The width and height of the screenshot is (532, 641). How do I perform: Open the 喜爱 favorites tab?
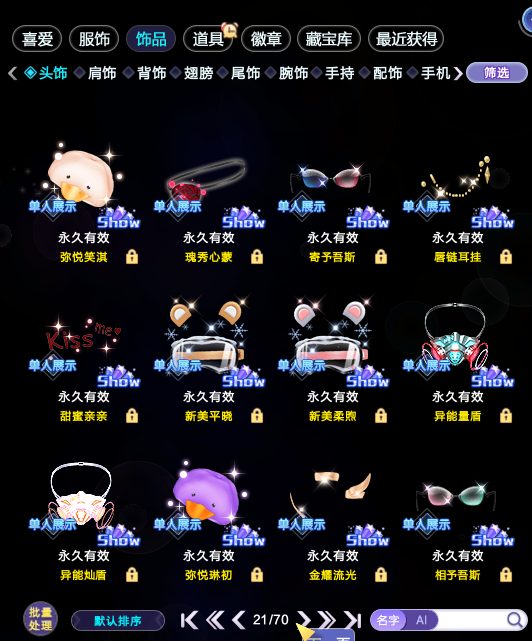(x=37, y=39)
